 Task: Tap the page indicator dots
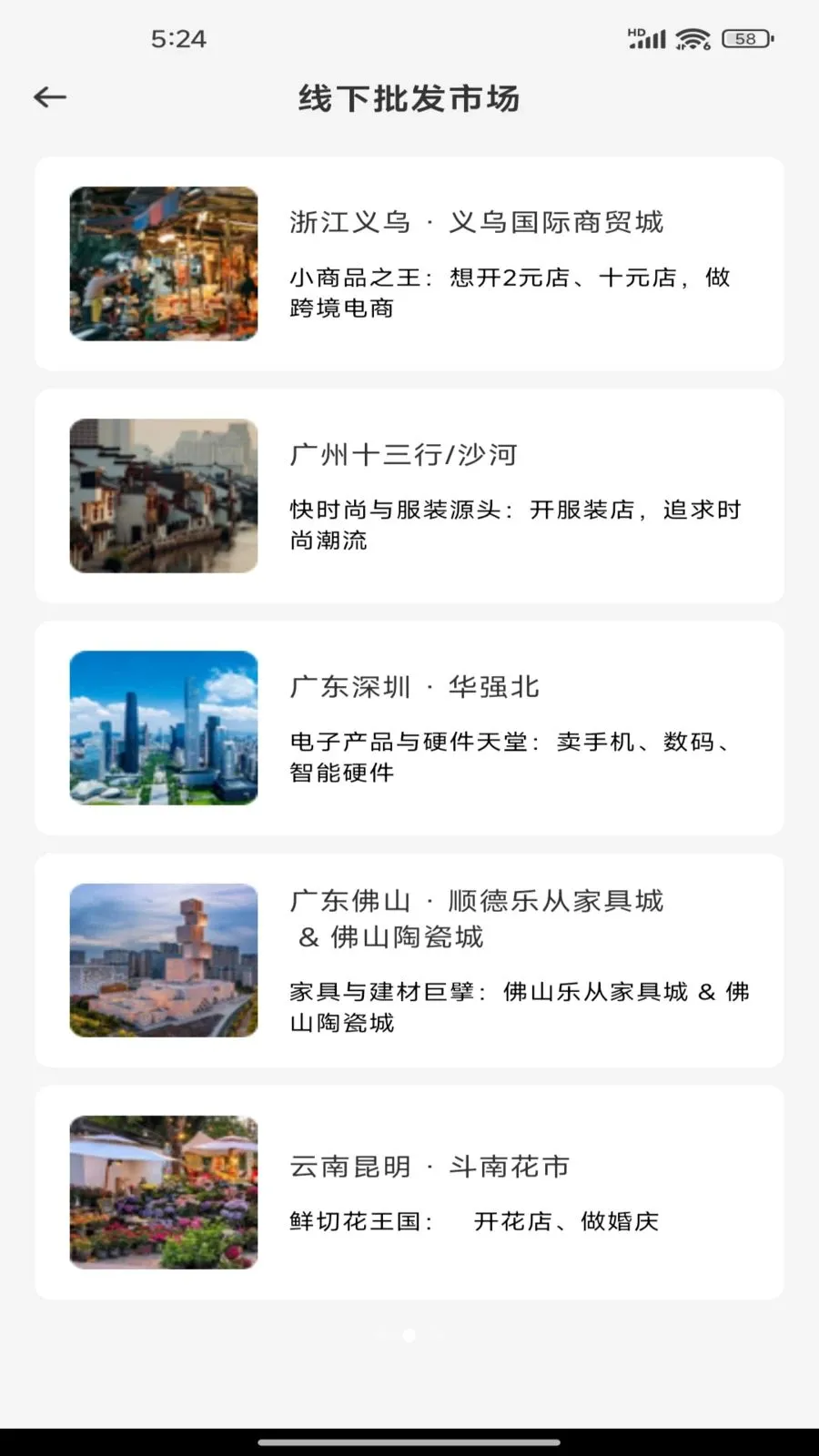pyautogui.click(x=409, y=1335)
